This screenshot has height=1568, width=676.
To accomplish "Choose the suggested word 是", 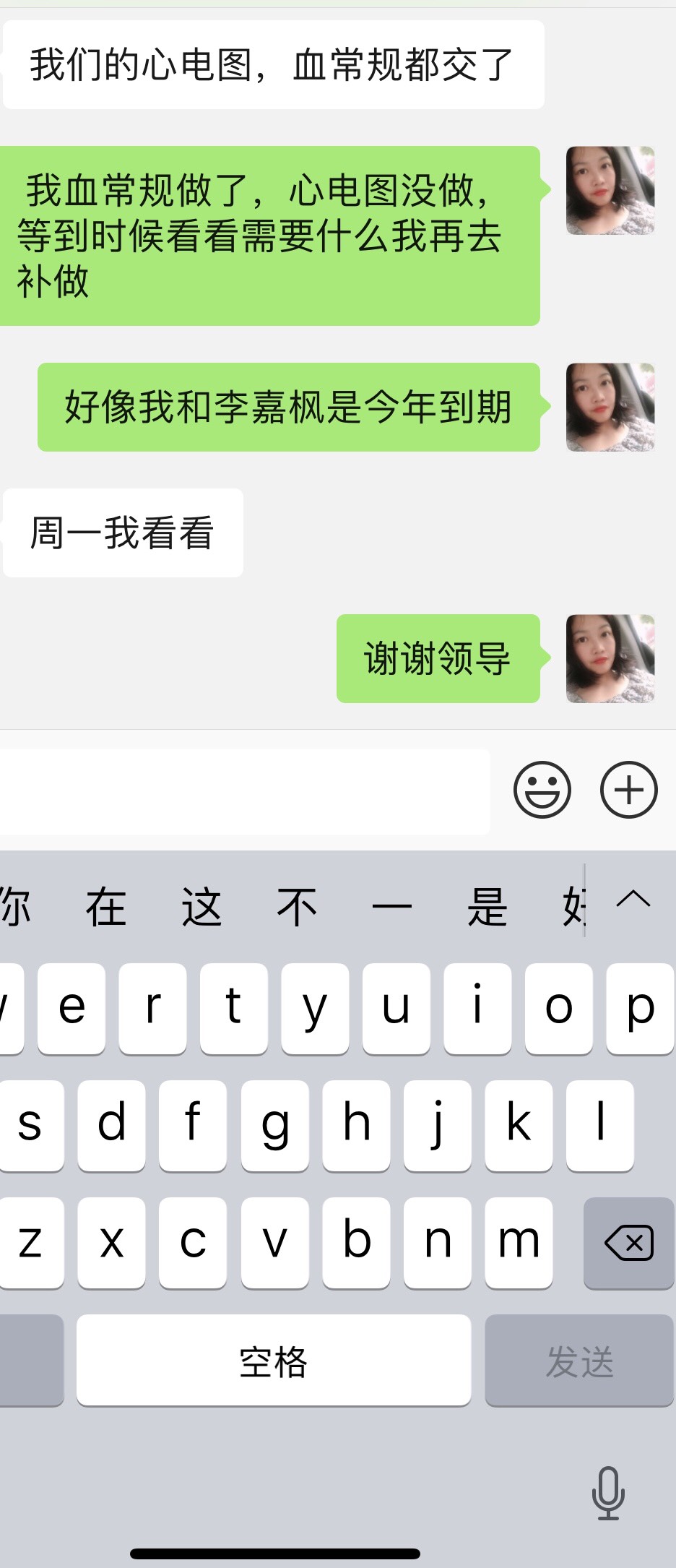I will point(487,908).
